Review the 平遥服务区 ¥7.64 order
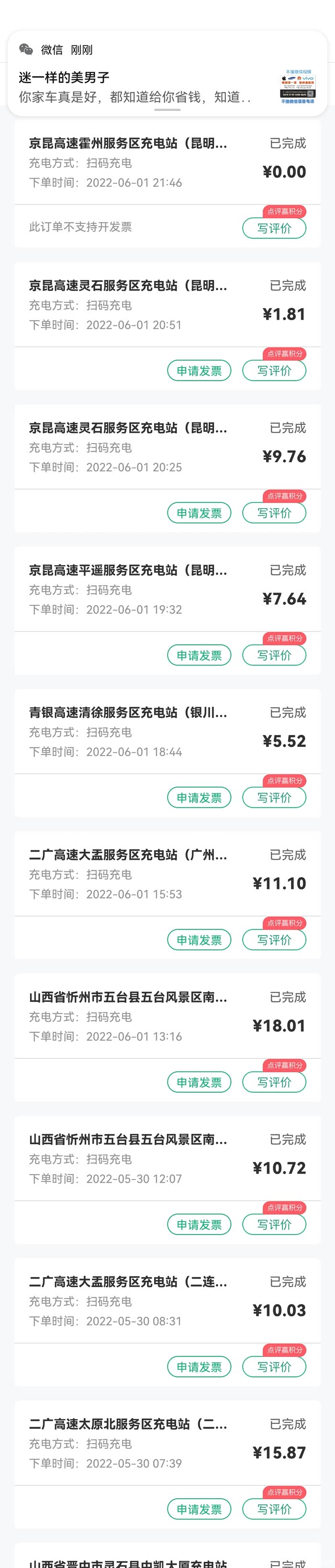335x1568 pixels. click(274, 656)
